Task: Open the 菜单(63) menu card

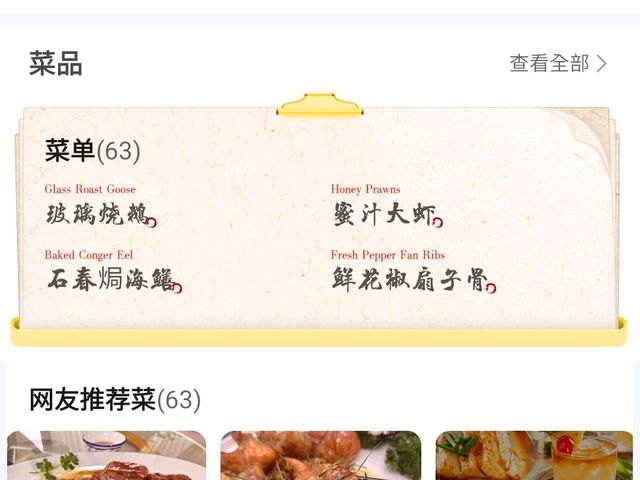Action: click(x=318, y=219)
